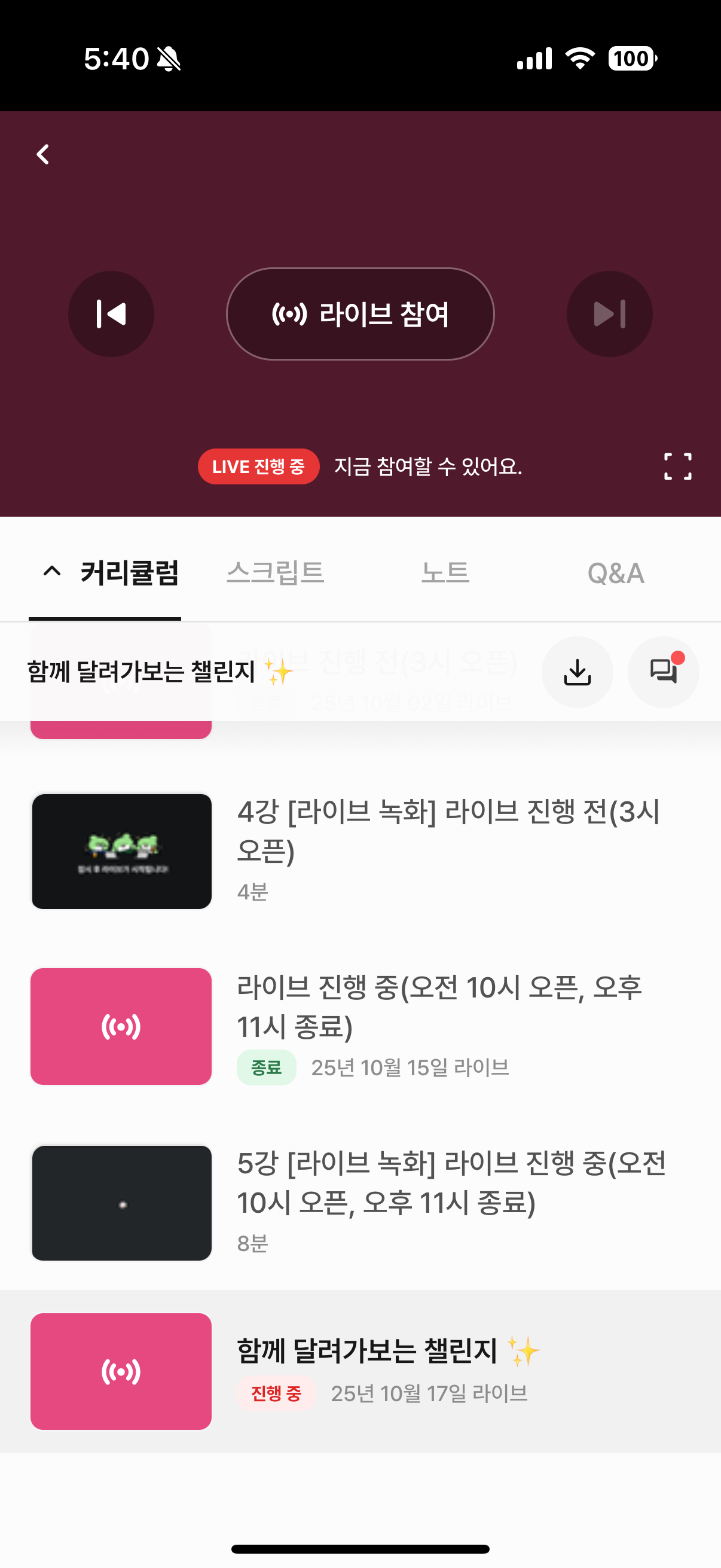Skip to the previous lecture
The image size is (721, 1568).
111,314
